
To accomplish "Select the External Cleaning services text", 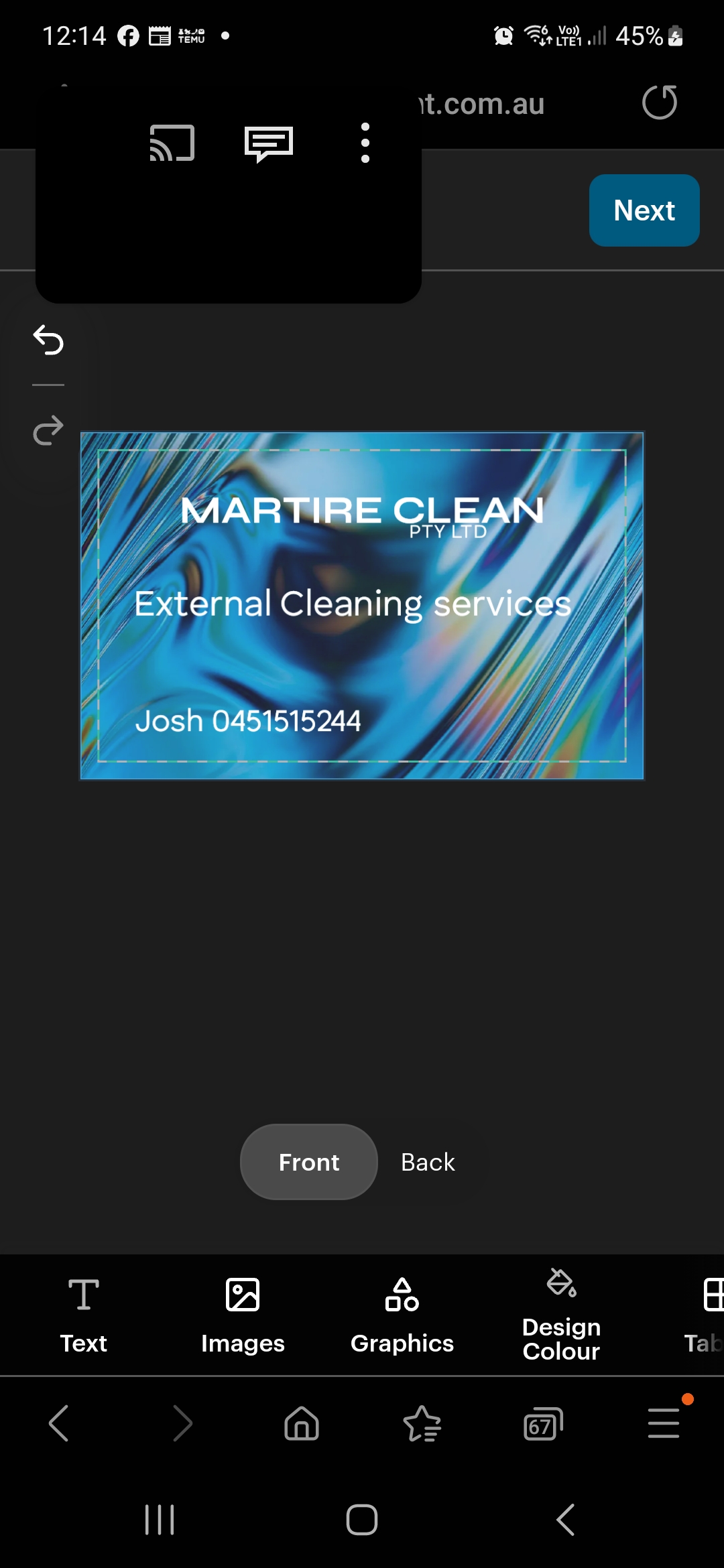I will coord(353,604).
